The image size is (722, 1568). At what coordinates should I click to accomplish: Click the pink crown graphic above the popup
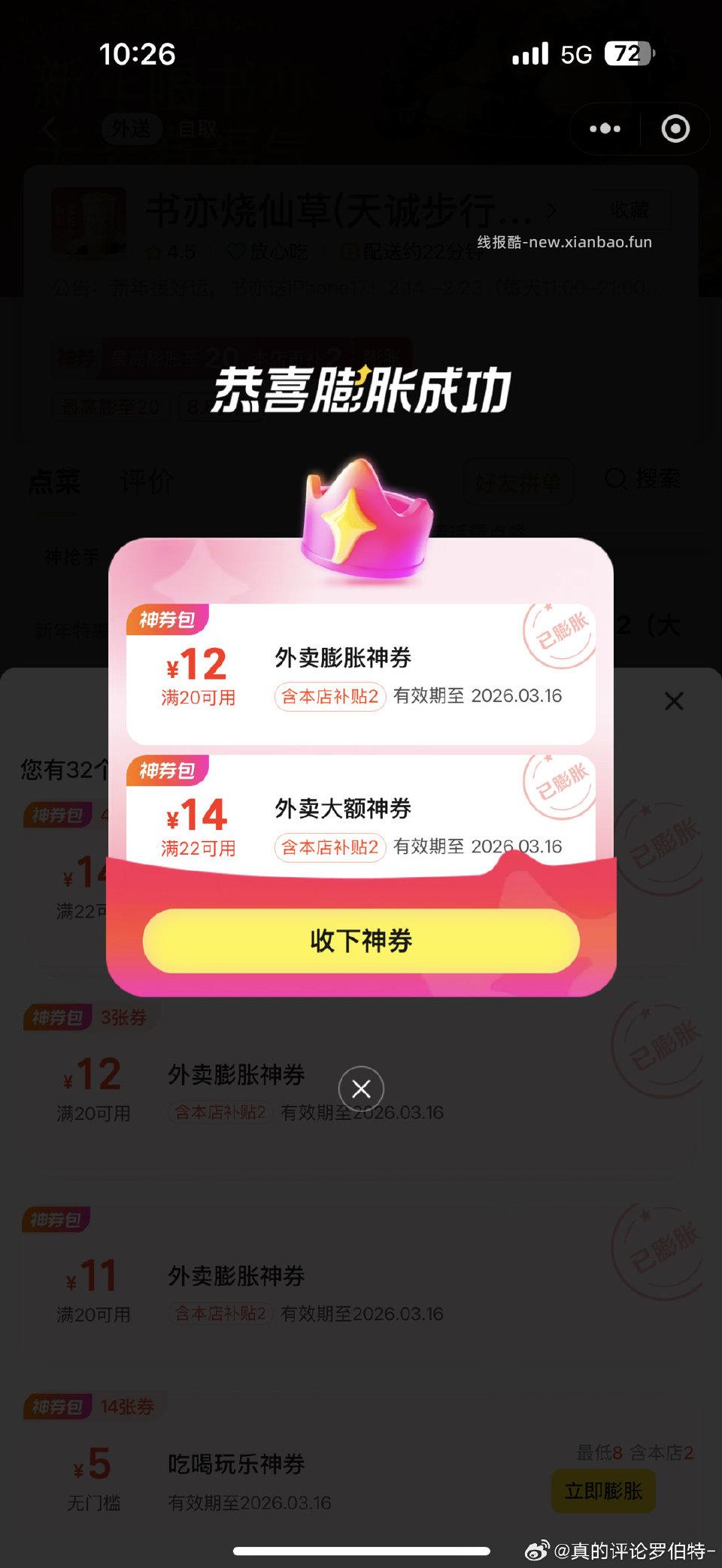363,519
